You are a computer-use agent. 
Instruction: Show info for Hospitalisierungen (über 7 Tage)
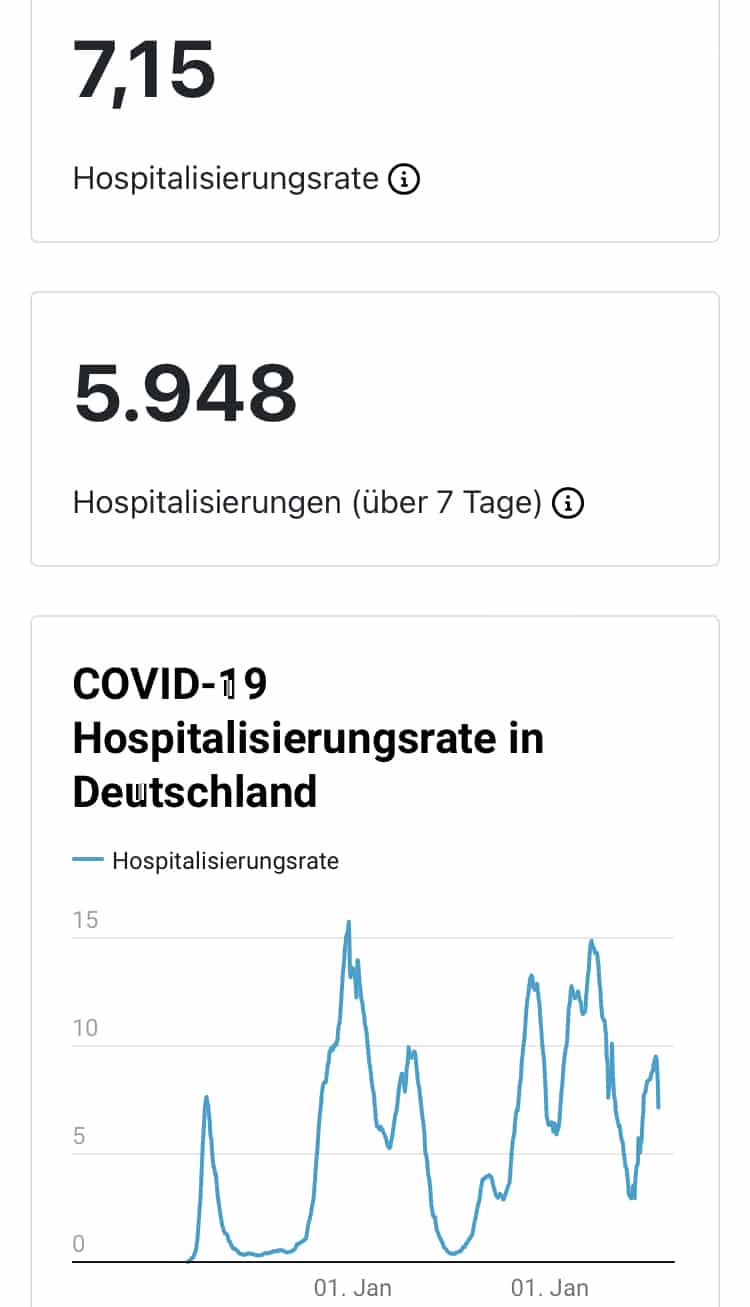(x=568, y=503)
